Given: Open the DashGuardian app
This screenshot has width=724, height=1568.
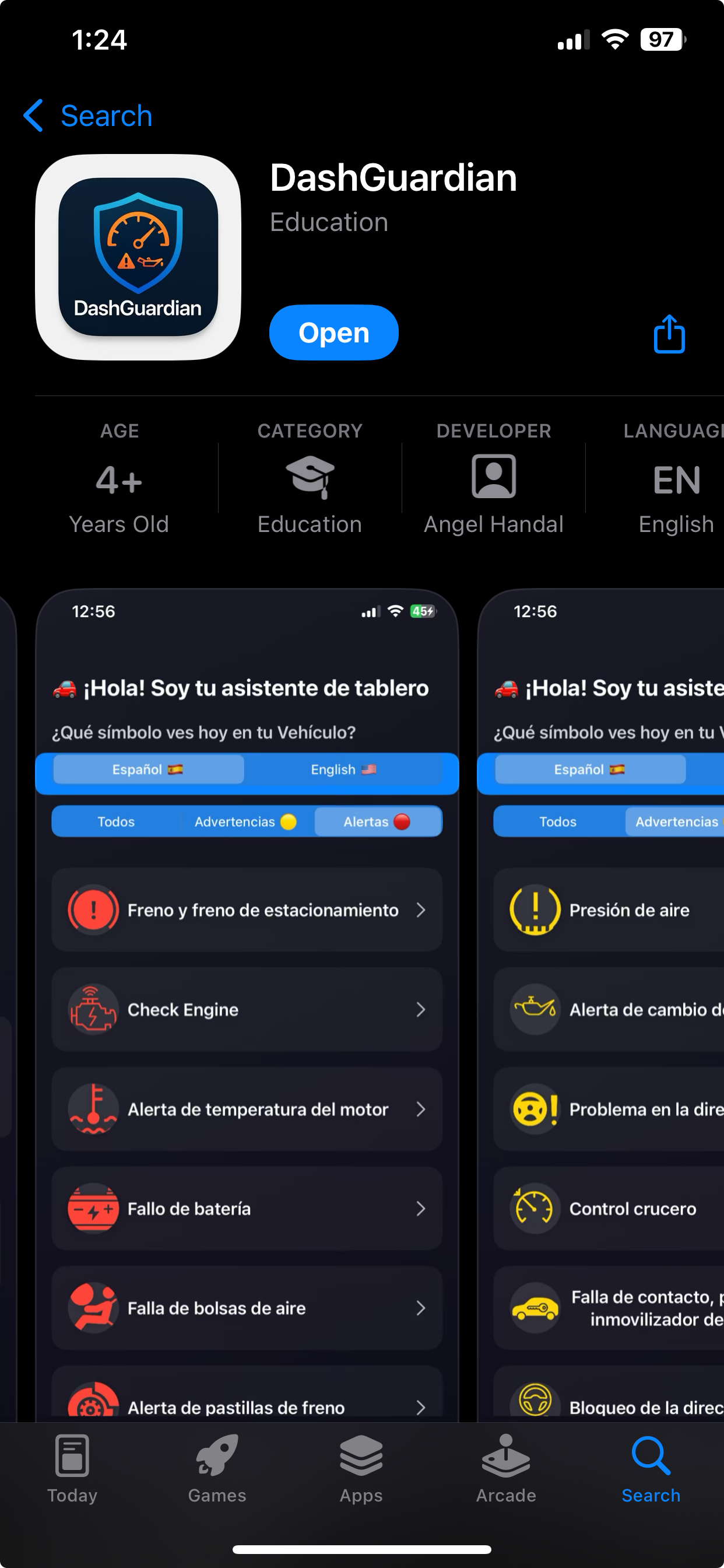Looking at the screenshot, I should (333, 332).
